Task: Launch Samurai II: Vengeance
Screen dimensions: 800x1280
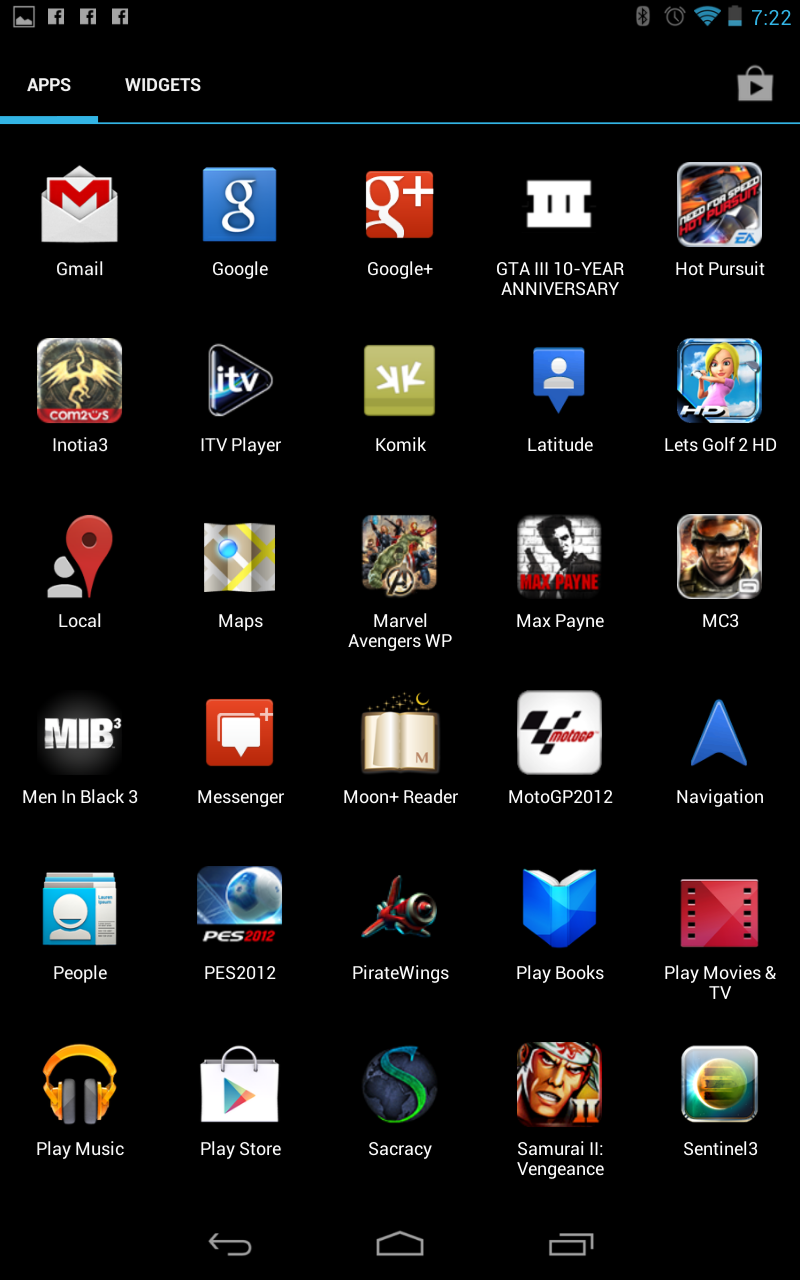Action: tap(560, 1085)
